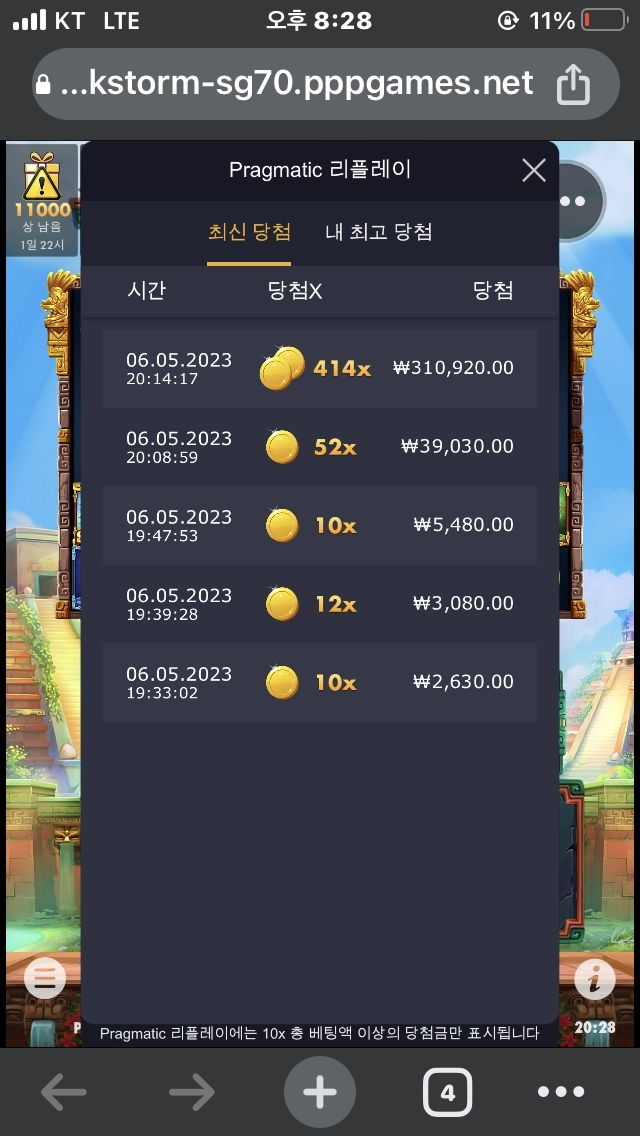640x1136 pixels.
Task: Close the Pragmatic replay dialog
Action: pyautogui.click(x=534, y=170)
